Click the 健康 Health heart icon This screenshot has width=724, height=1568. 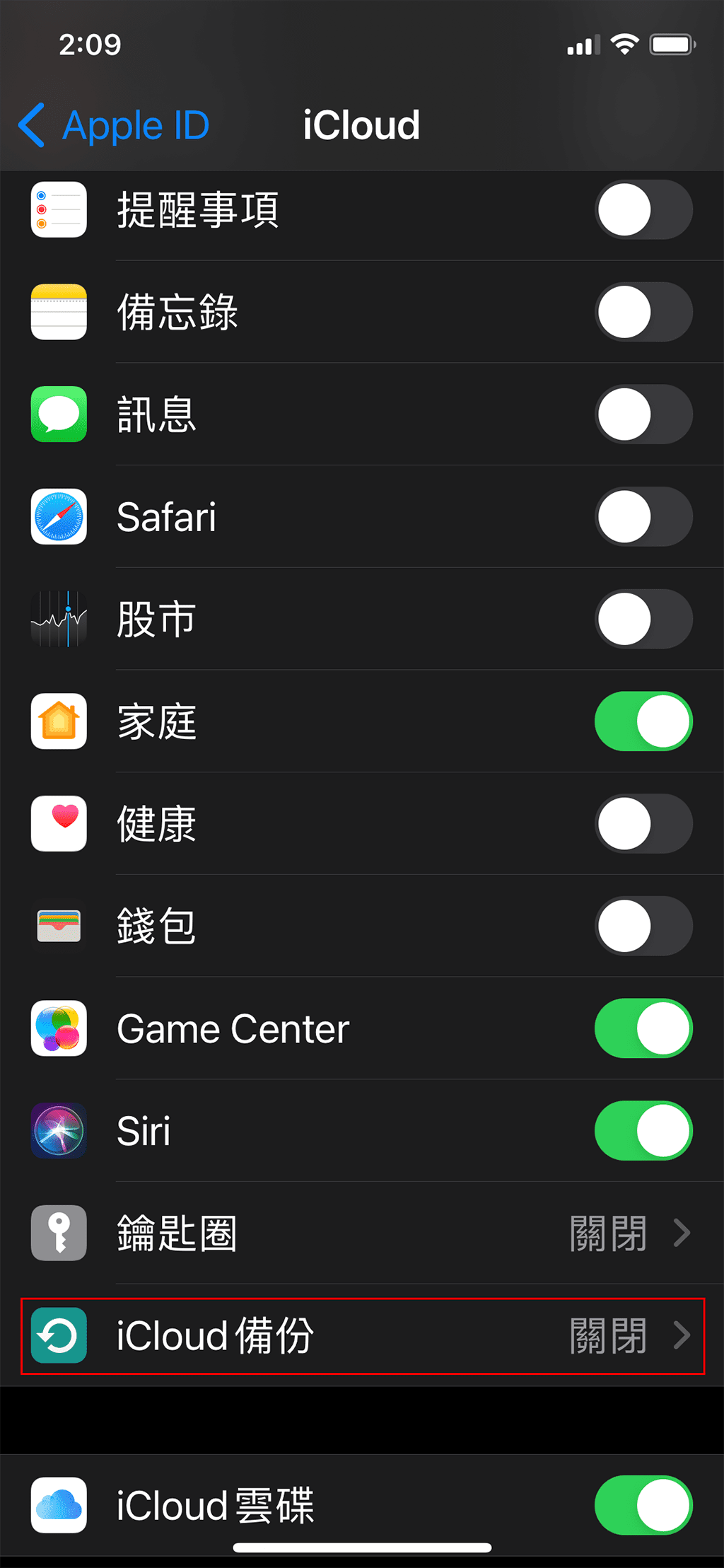(59, 823)
